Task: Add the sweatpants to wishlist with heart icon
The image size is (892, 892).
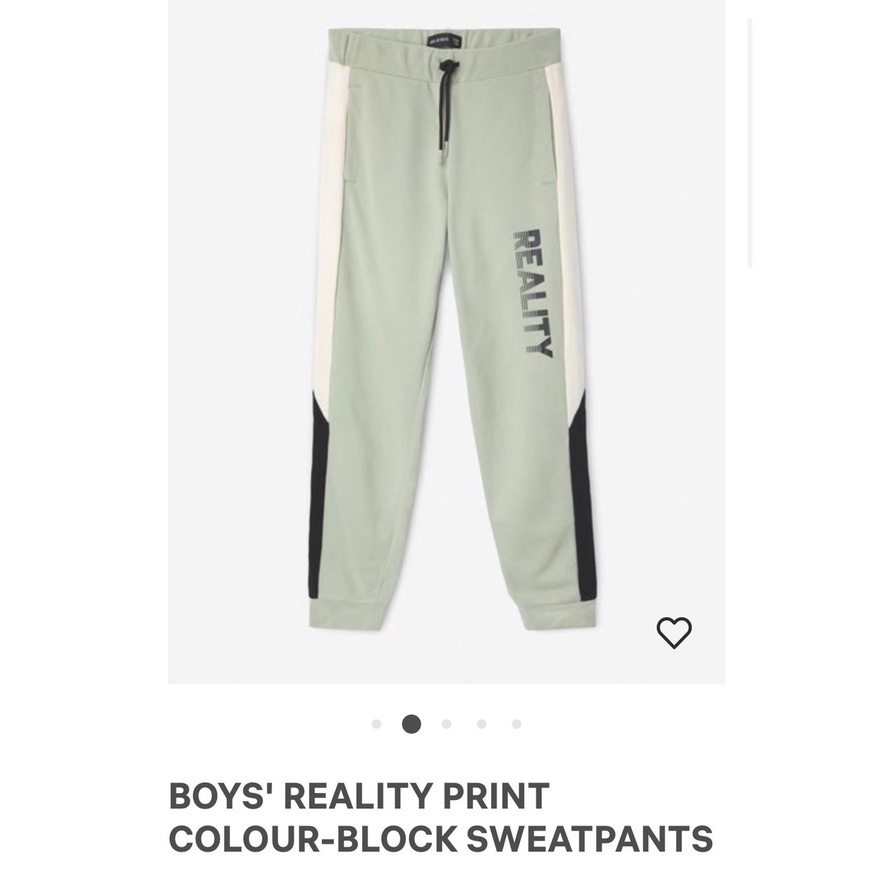Action: pos(674,632)
